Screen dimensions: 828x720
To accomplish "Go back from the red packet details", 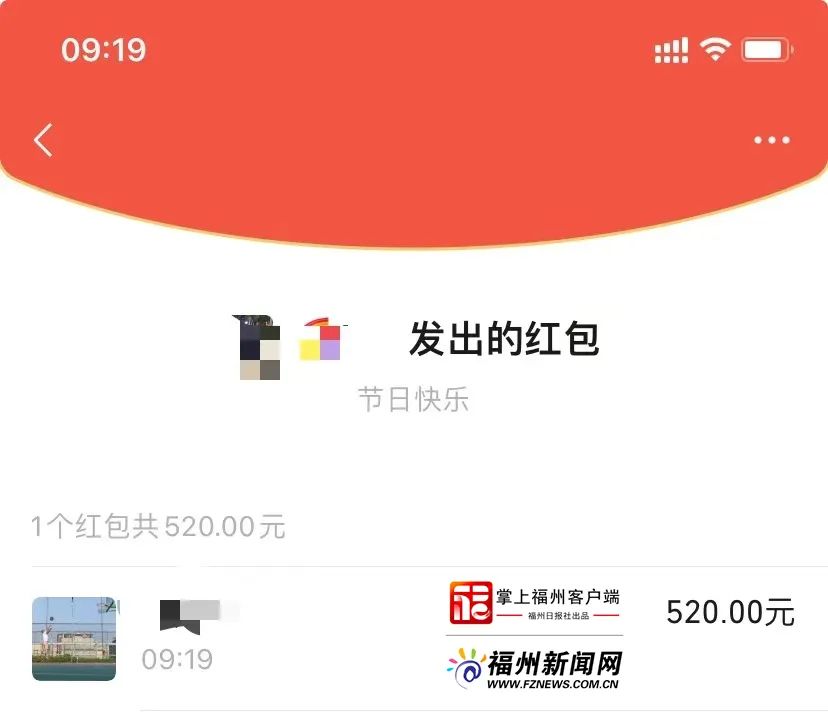I will click(43, 140).
